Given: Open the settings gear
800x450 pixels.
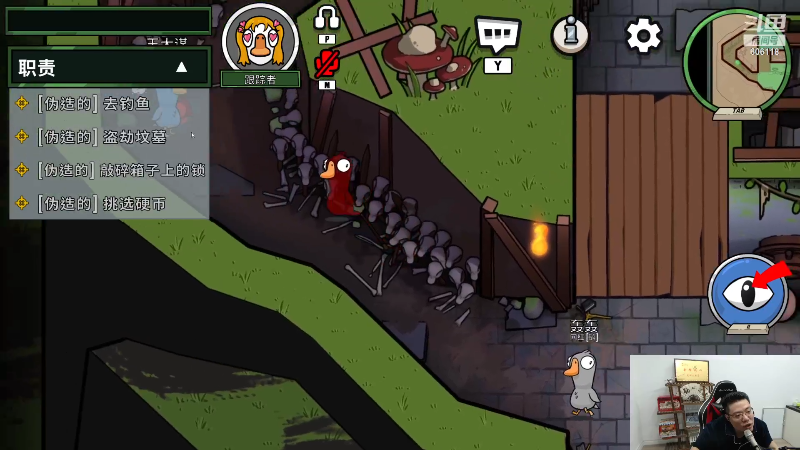Looking at the screenshot, I should point(643,36).
